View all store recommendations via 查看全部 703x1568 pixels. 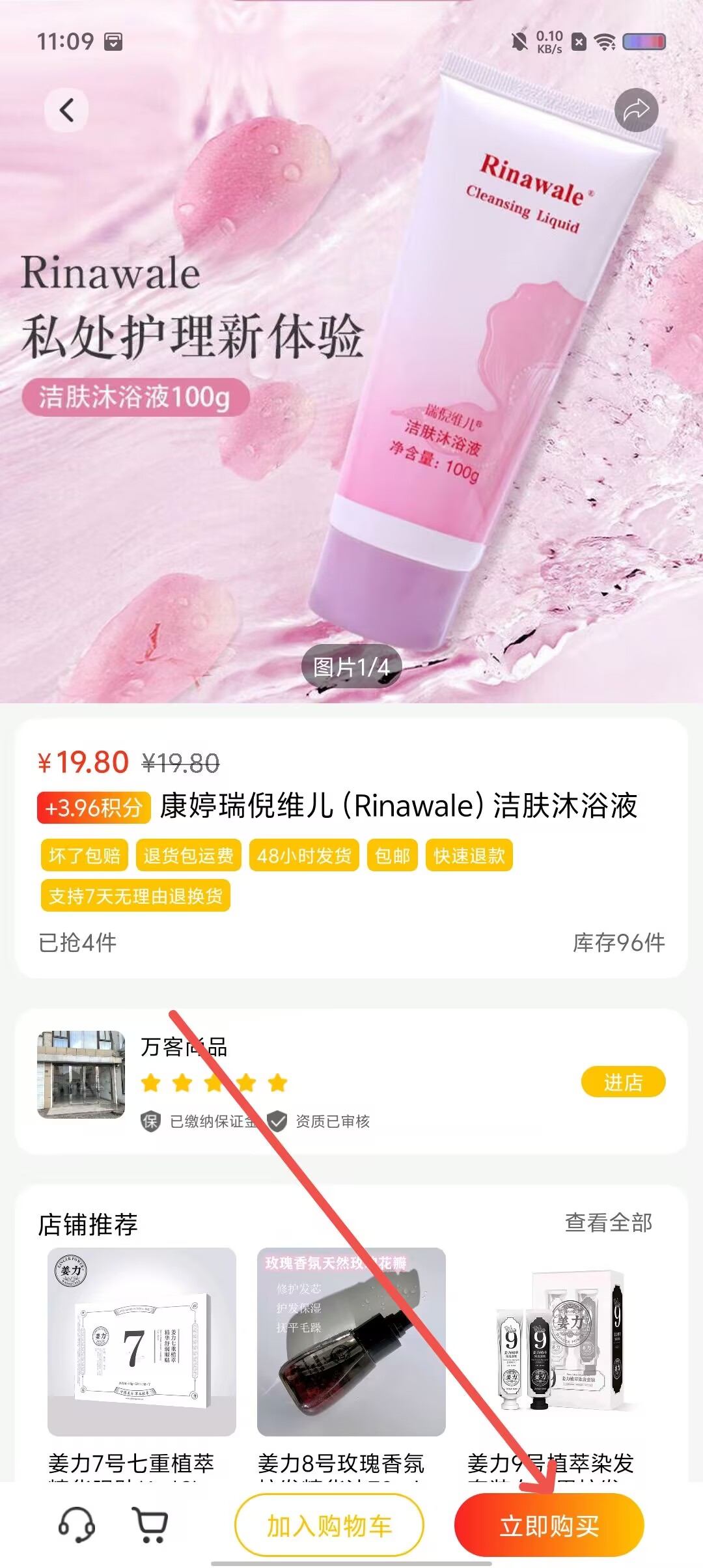(609, 1222)
